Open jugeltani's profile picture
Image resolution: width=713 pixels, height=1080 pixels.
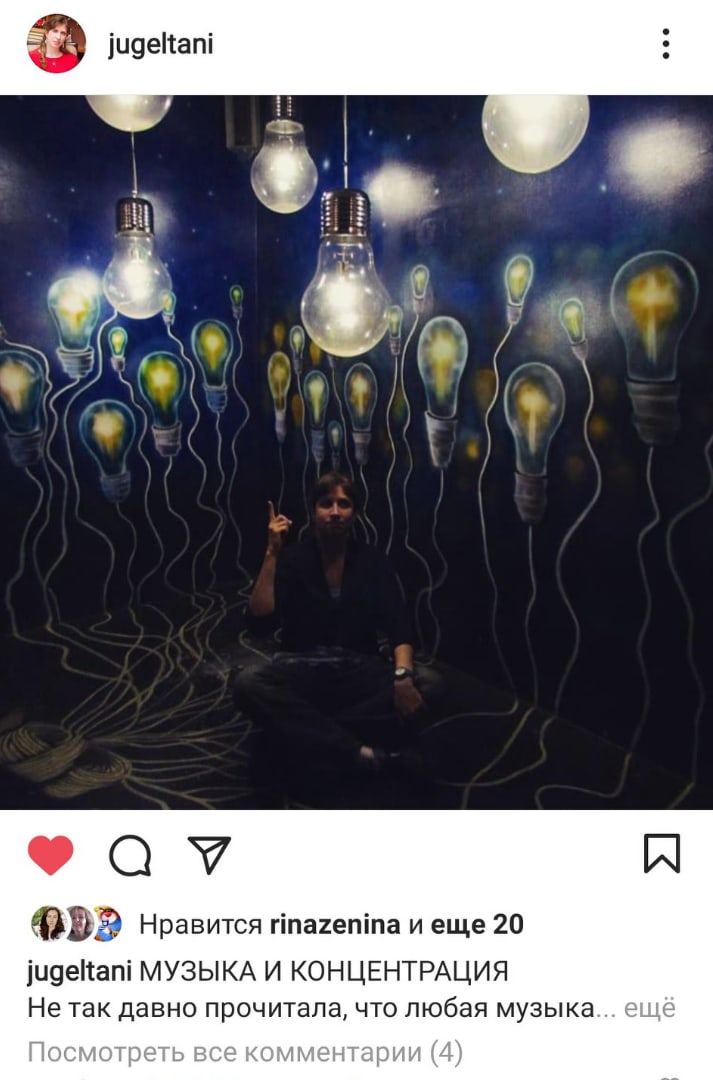click(56, 44)
